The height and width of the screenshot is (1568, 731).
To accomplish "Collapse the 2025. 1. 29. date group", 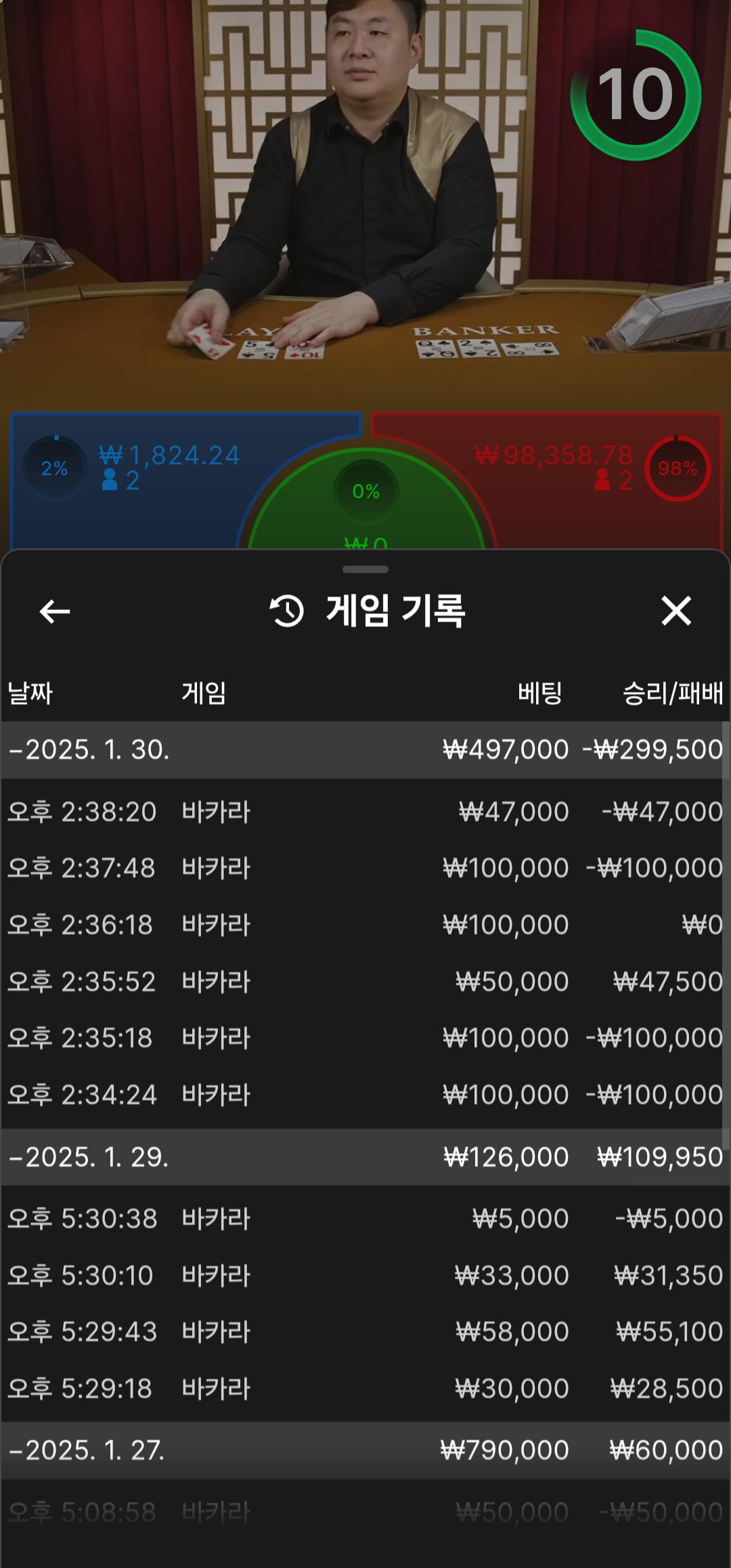I will click(88, 1157).
